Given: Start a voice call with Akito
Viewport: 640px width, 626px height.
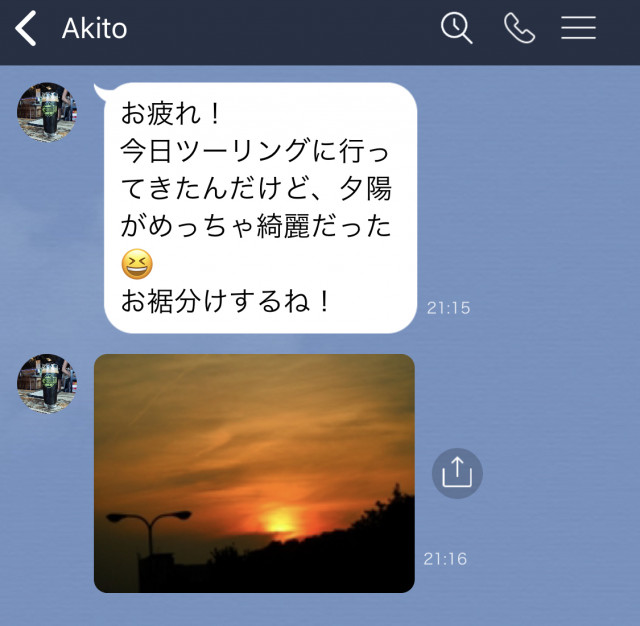Looking at the screenshot, I should 519,28.
